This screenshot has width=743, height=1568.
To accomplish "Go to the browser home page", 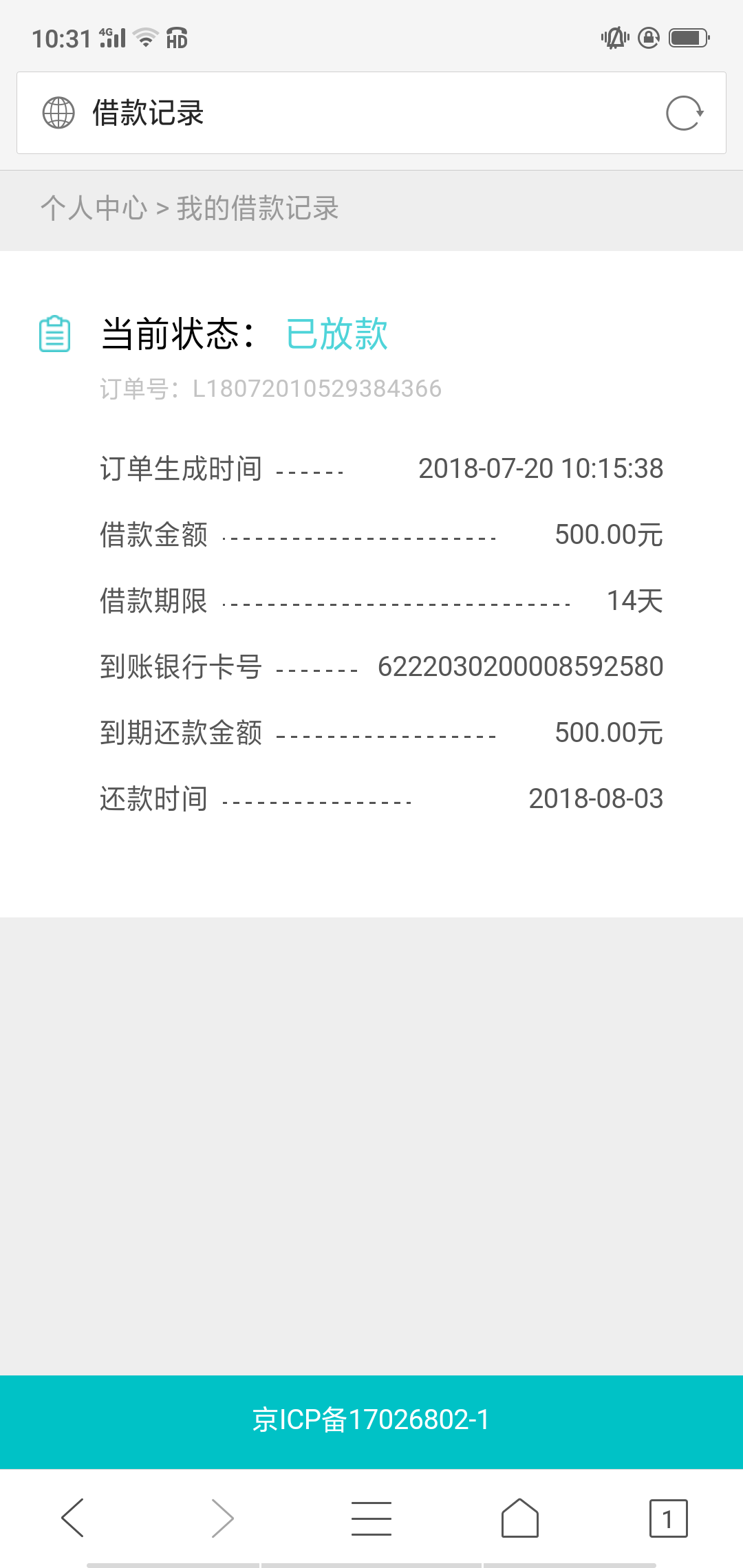I will coord(520,1518).
